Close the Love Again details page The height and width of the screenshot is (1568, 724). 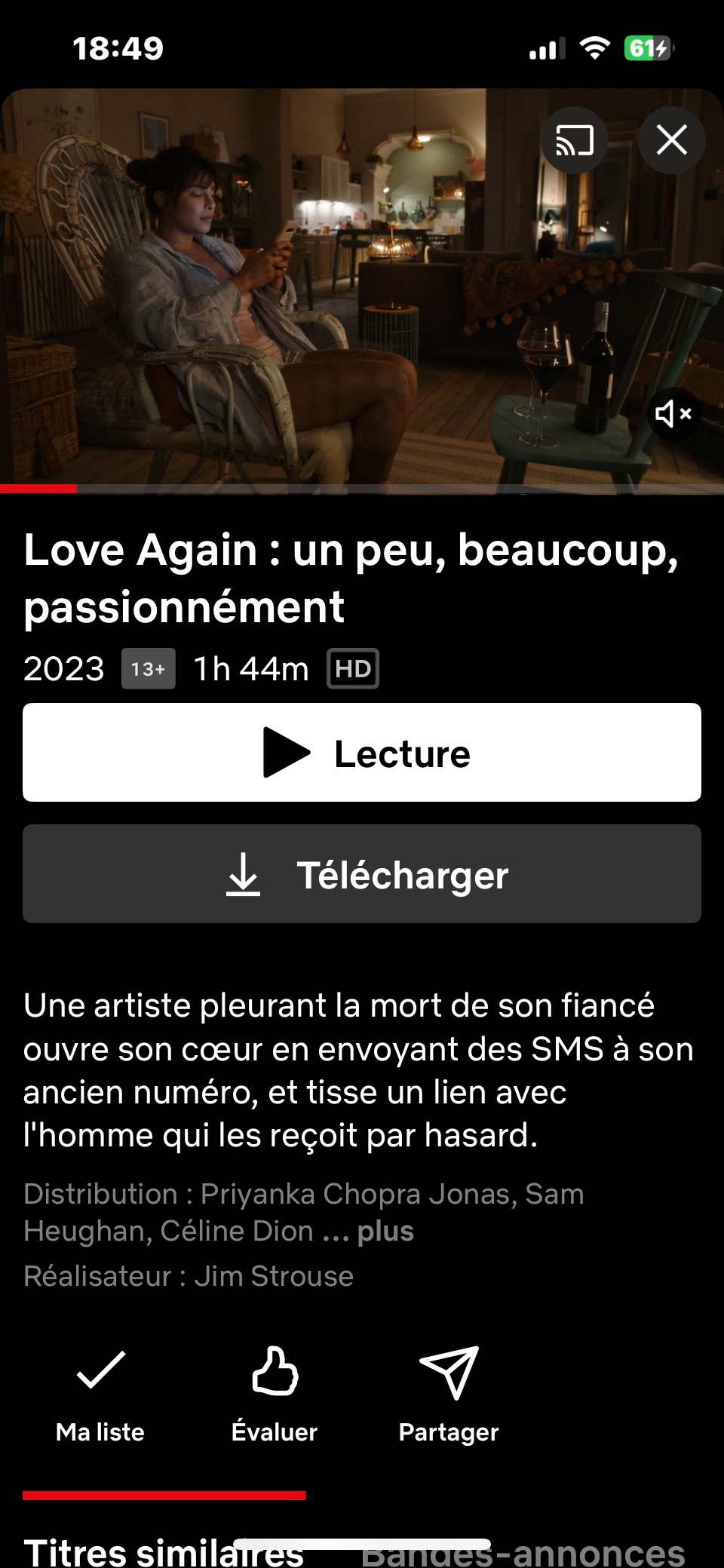click(x=671, y=141)
